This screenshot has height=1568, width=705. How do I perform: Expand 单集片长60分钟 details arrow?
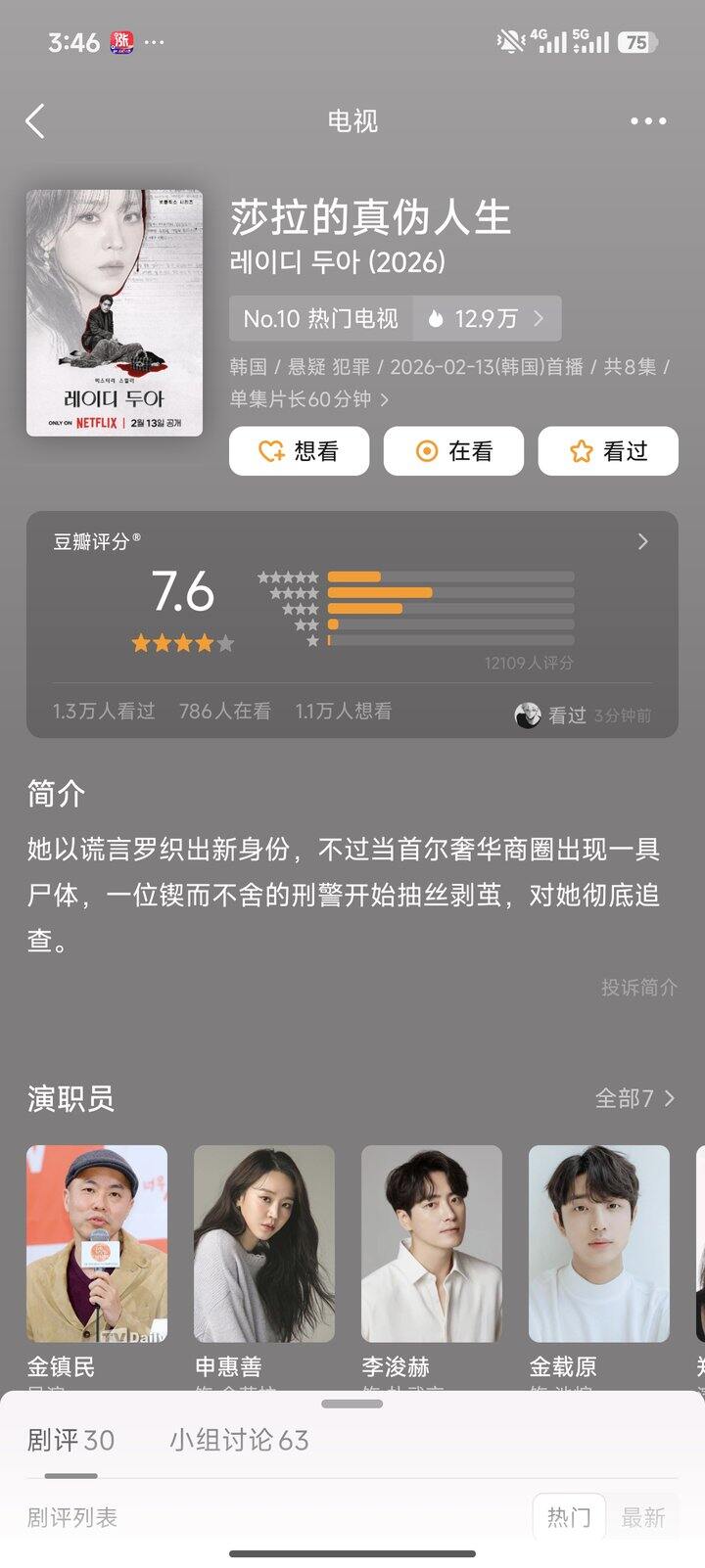pyautogui.click(x=386, y=400)
